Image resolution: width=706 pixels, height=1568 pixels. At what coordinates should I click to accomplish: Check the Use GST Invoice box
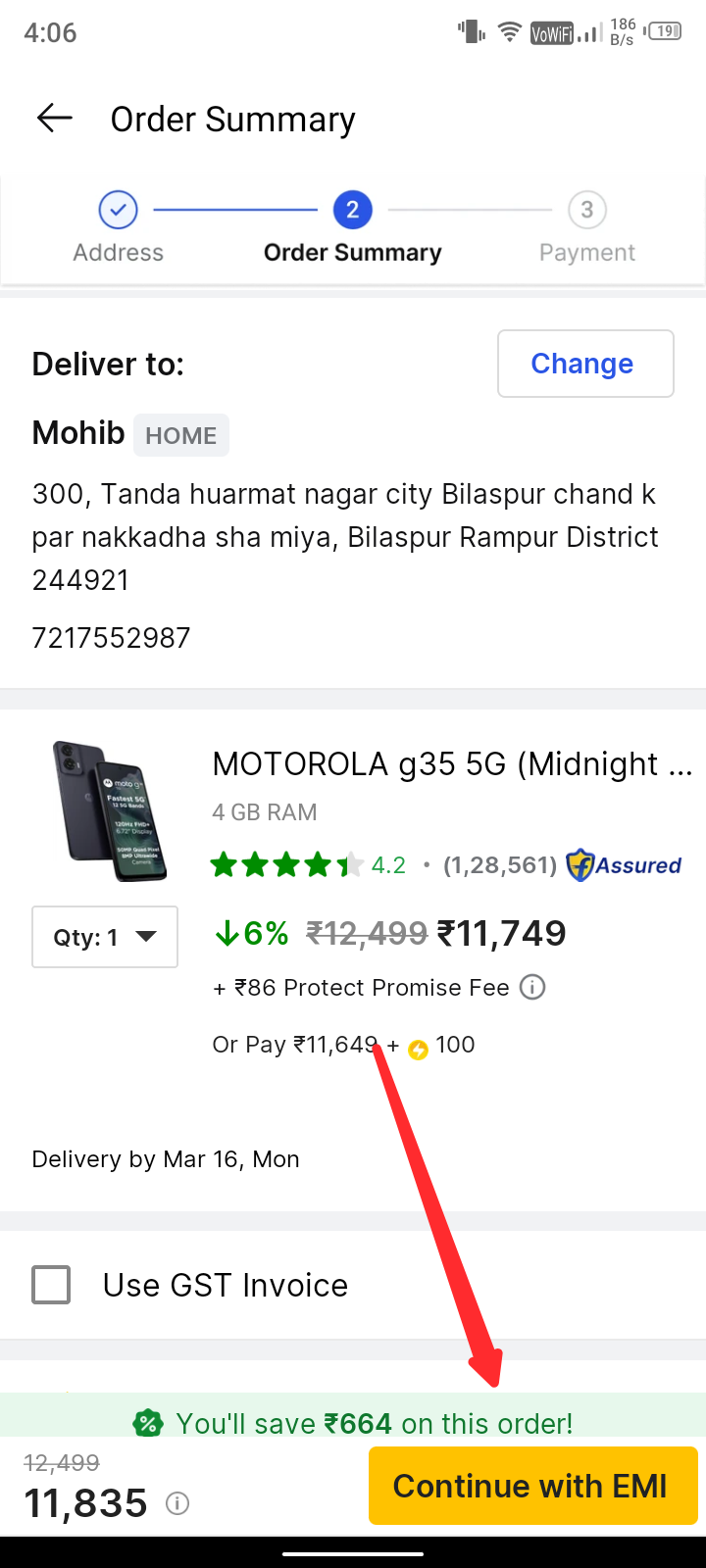[51, 1284]
